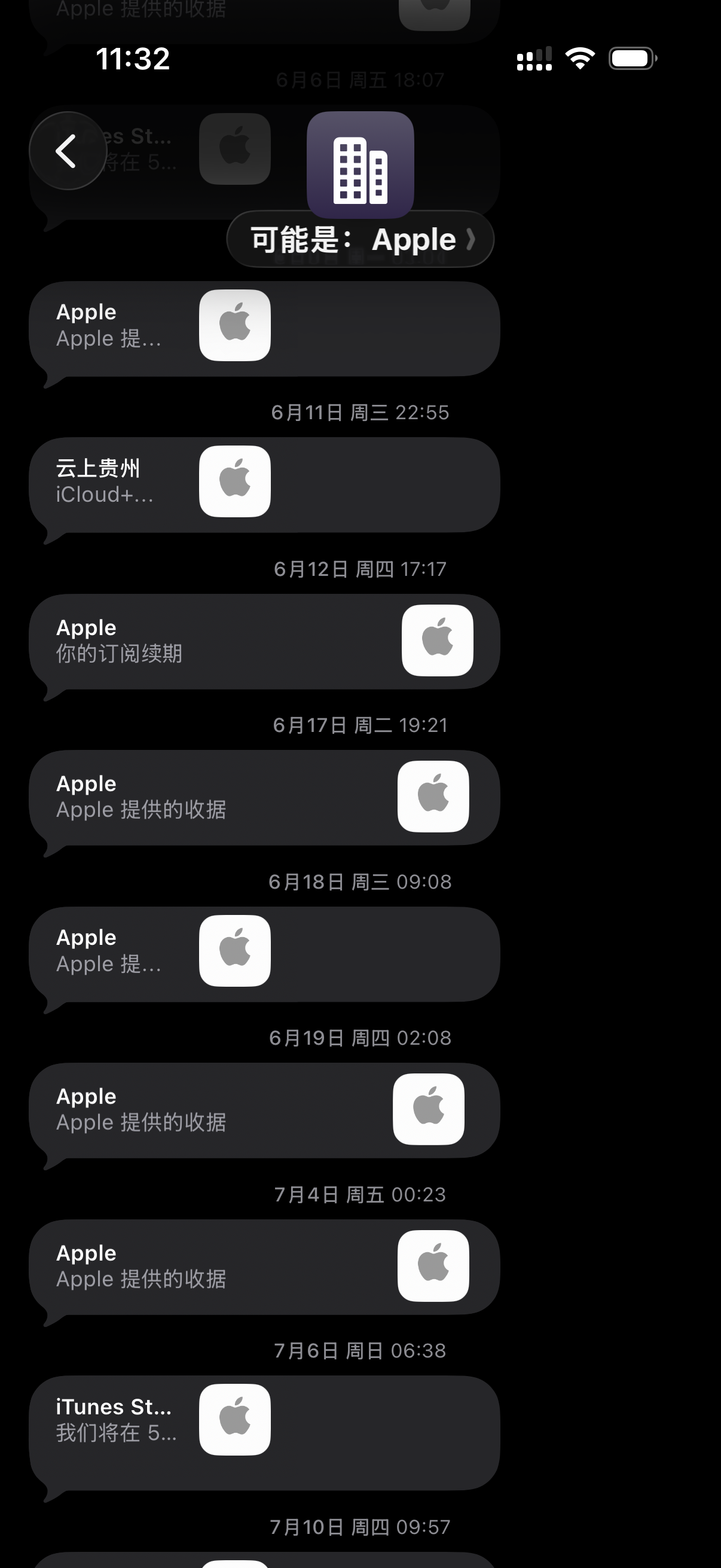Go back to the message list
This screenshot has height=1568, width=721.
(x=67, y=151)
